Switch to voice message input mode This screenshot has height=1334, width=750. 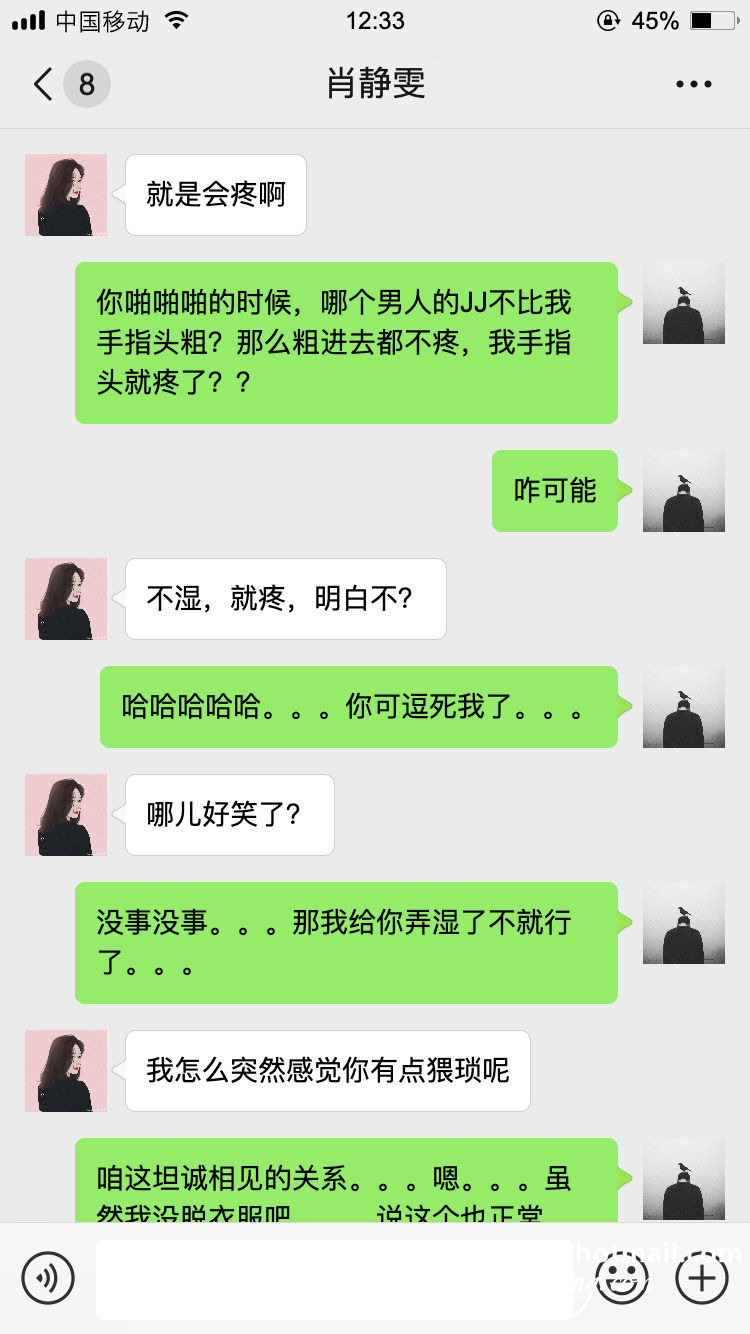point(48,1278)
